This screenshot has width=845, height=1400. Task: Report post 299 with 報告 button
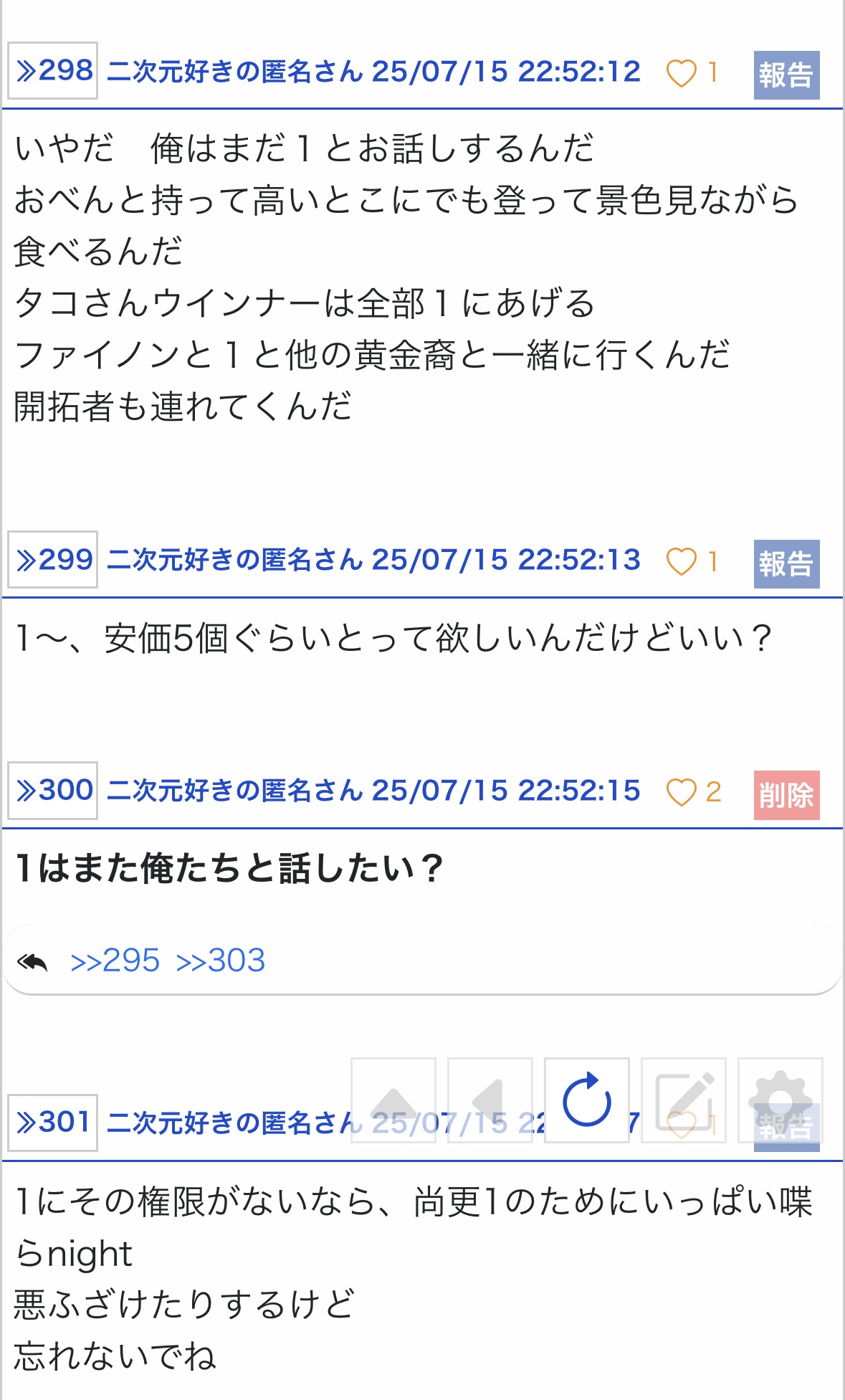coord(786,563)
